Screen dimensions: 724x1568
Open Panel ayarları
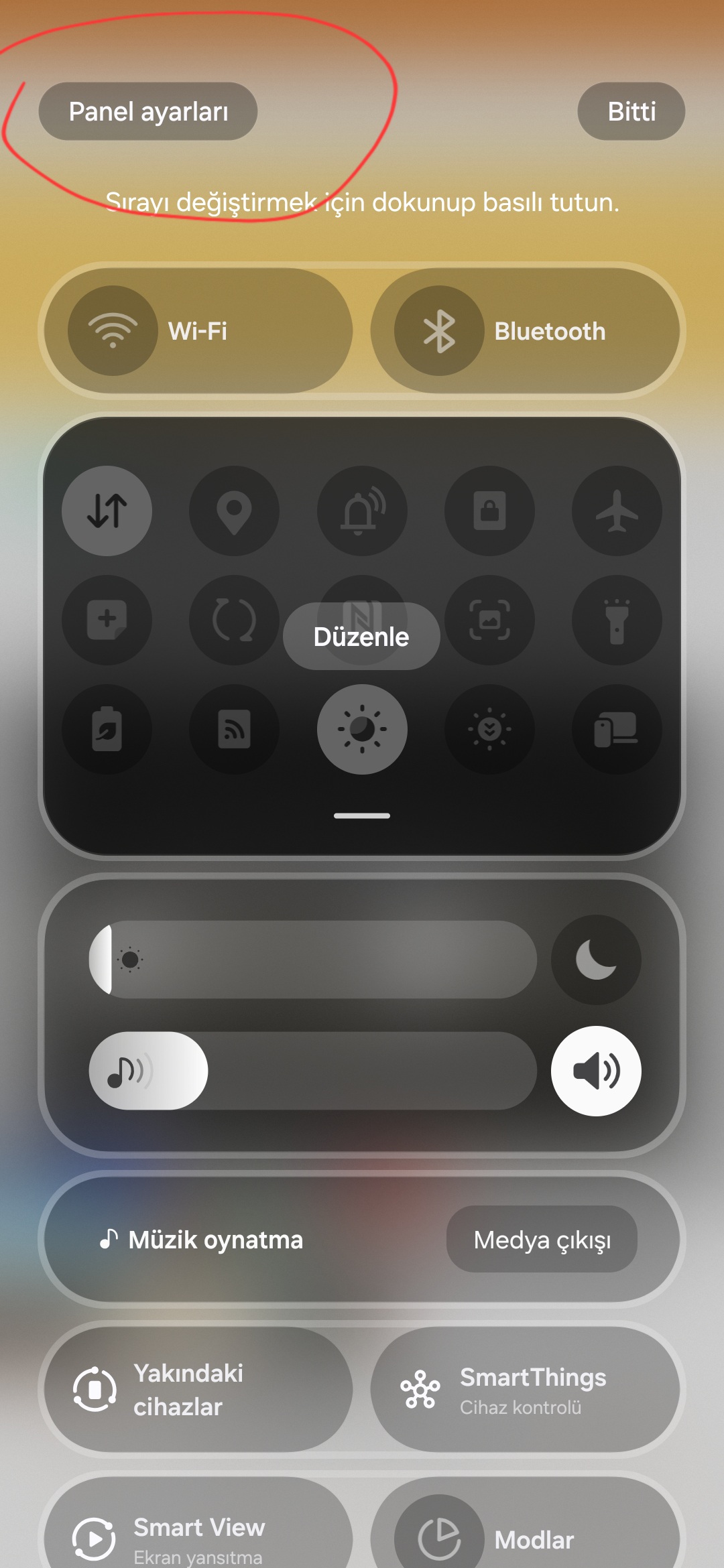click(x=148, y=111)
